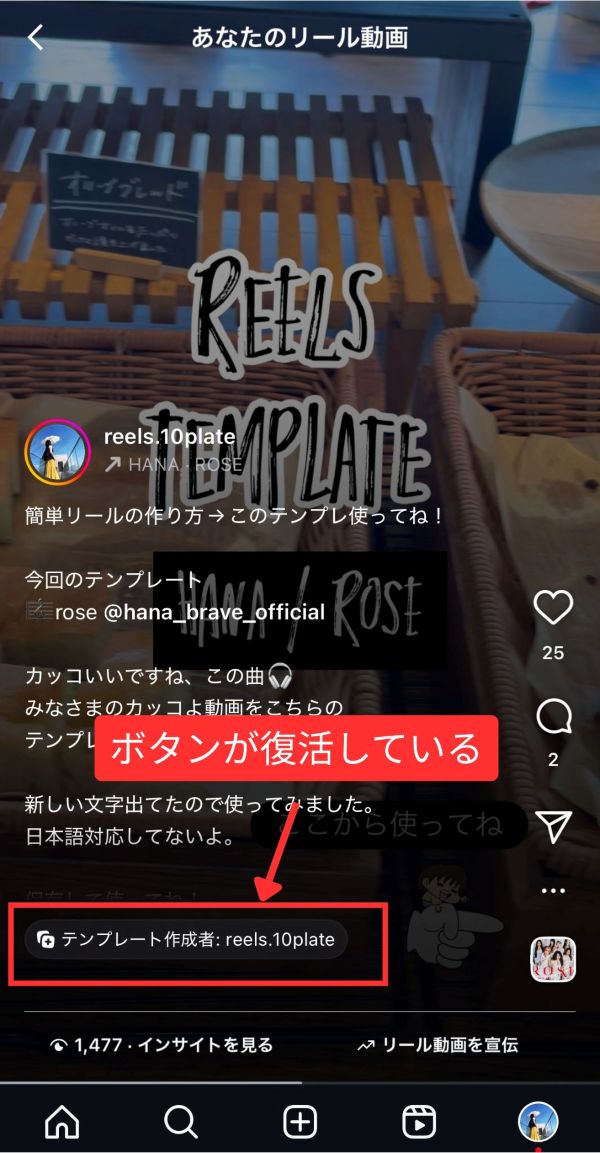View insights via インサイトを見る
Viewport: 600px width, 1153px height.
pyautogui.click(x=162, y=1045)
